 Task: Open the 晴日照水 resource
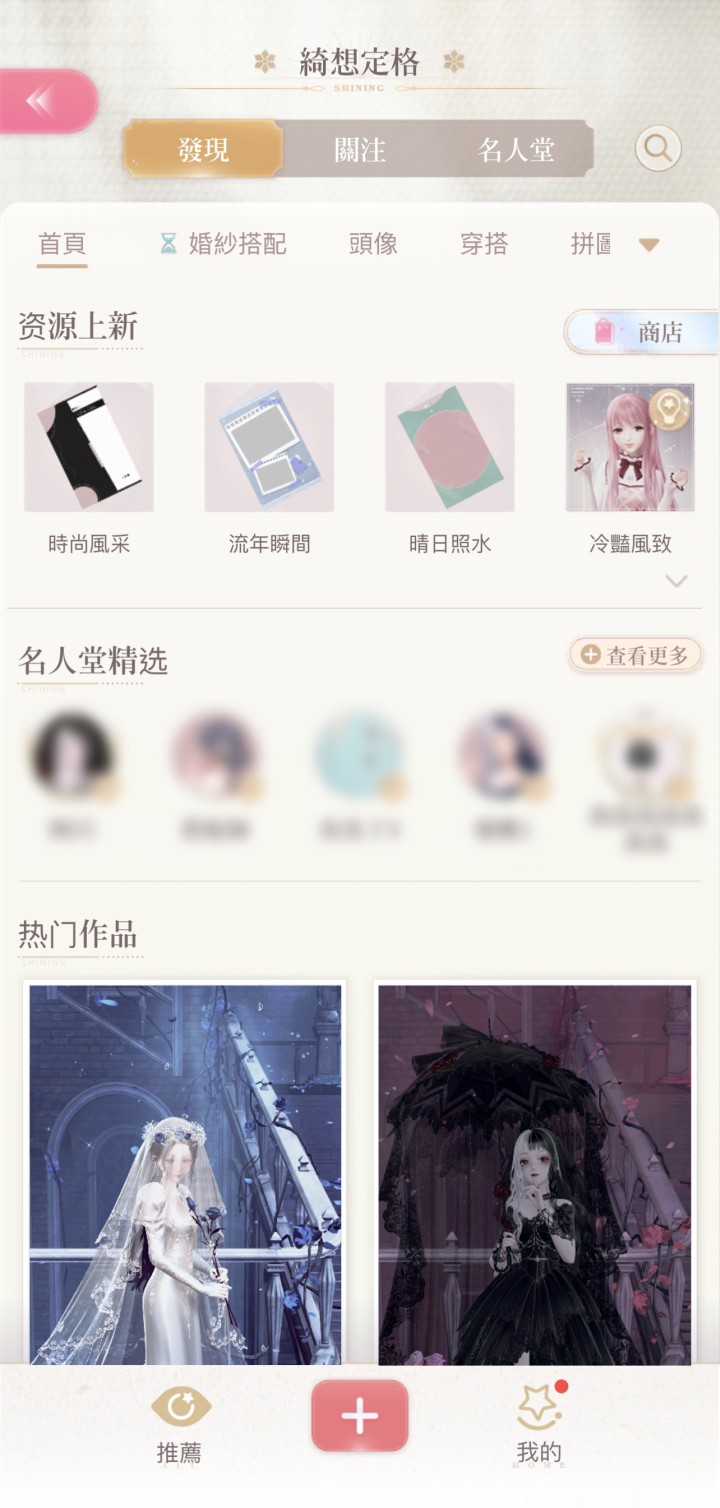[450, 447]
